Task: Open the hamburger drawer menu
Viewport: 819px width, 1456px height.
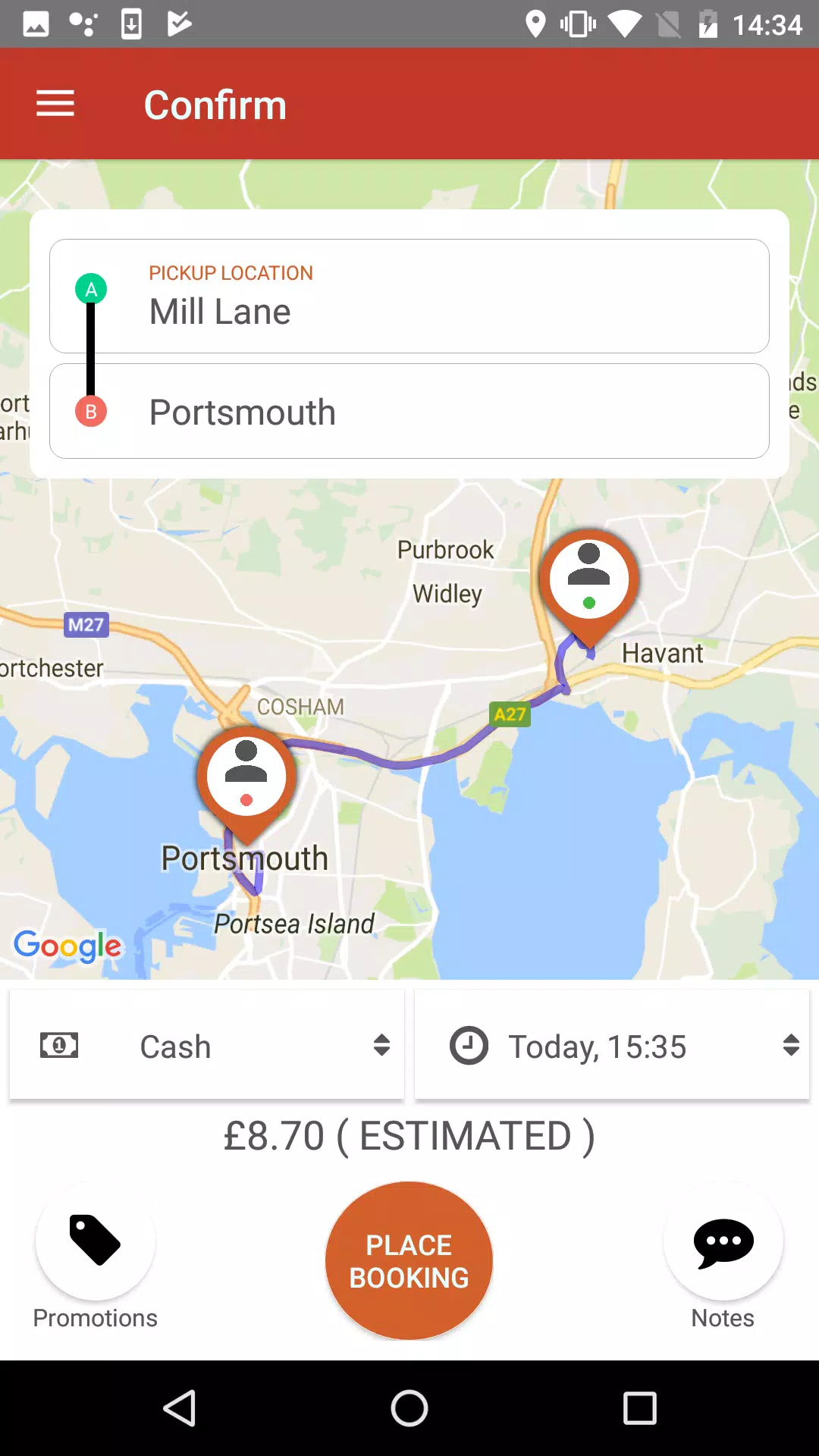Action: click(55, 104)
